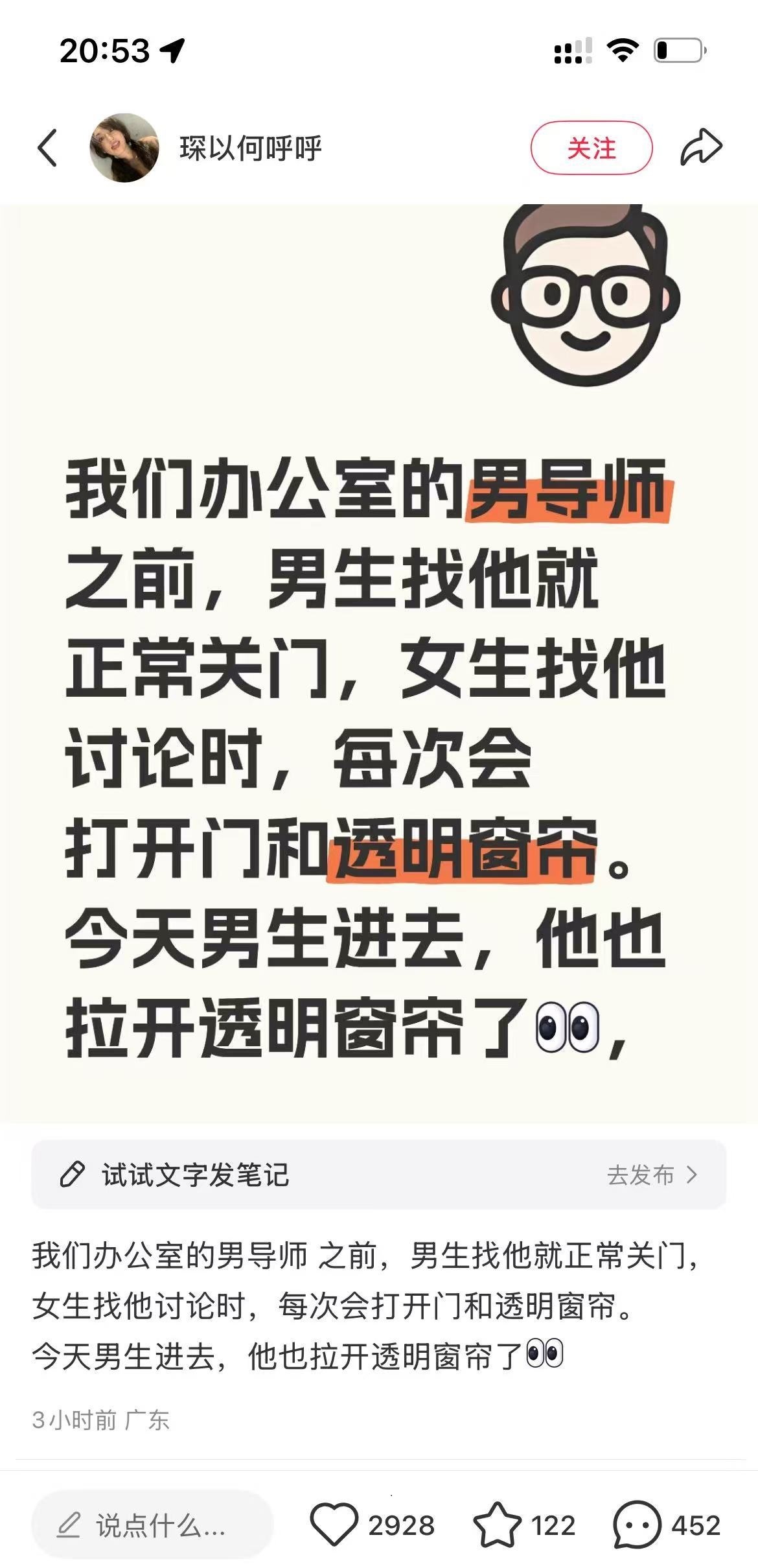The width and height of the screenshot is (758, 1568).
Task: Follow the author with the 关注 button
Action: (x=591, y=148)
